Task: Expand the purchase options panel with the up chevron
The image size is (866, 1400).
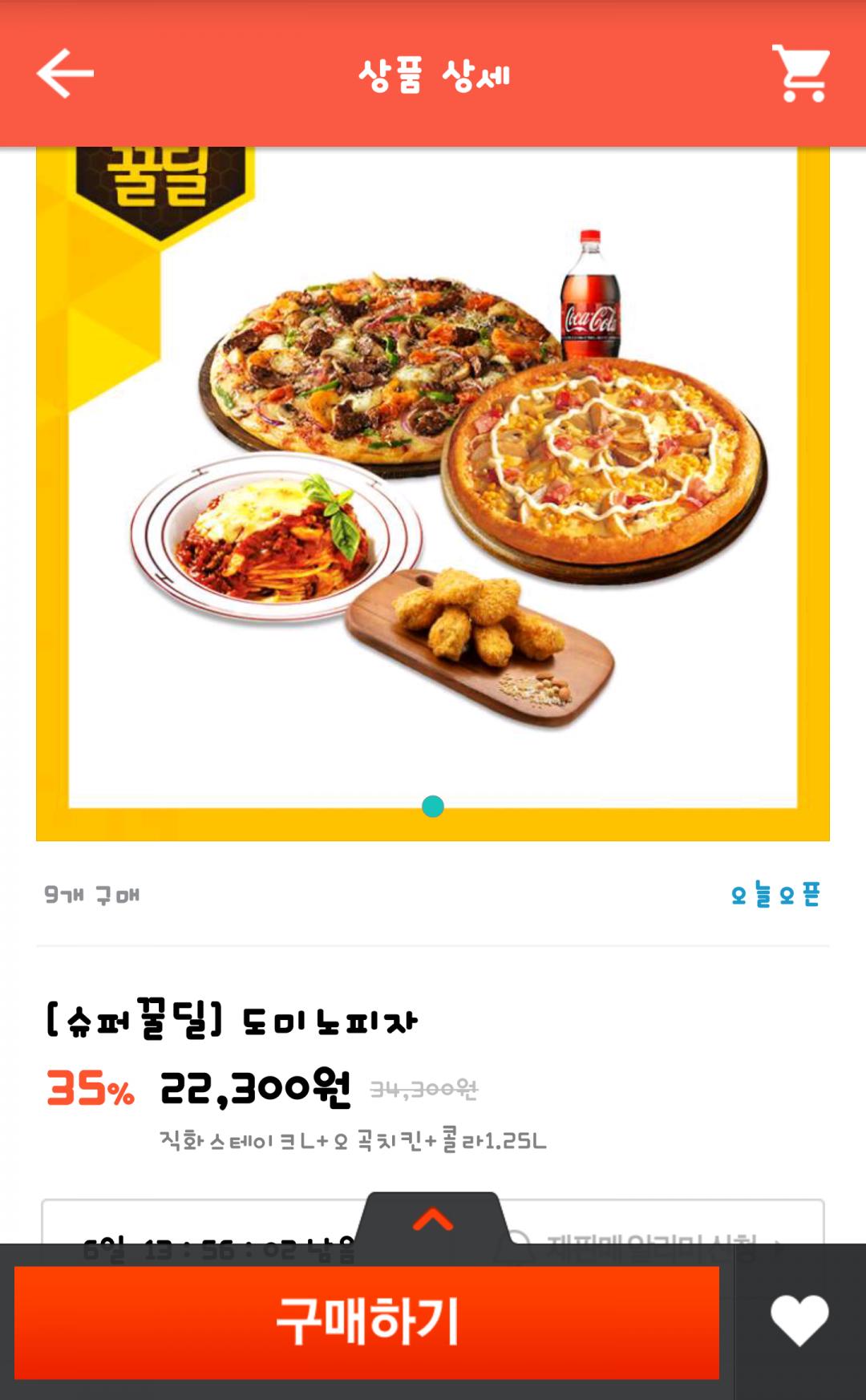Action: click(433, 1220)
